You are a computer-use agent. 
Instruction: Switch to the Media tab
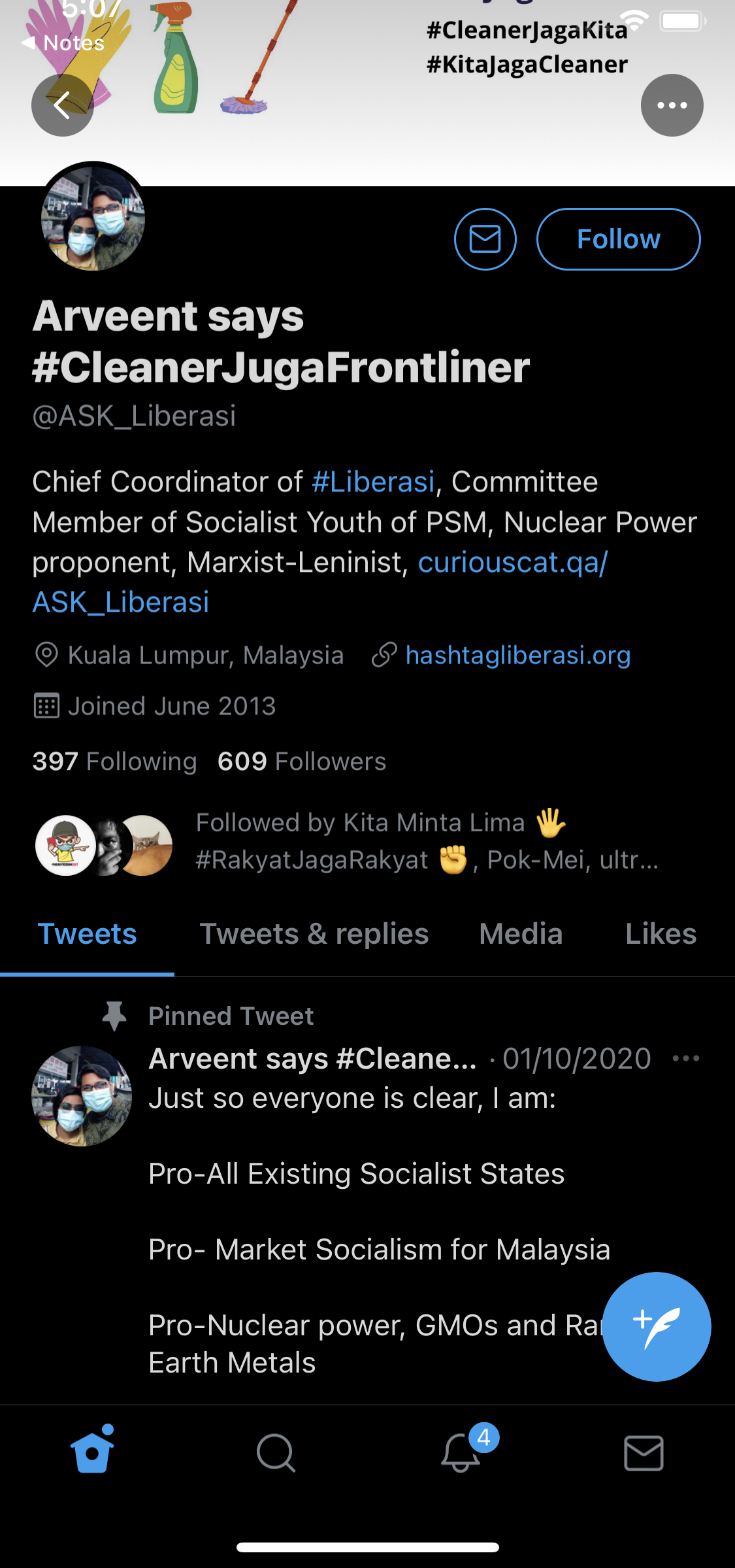(521, 934)
